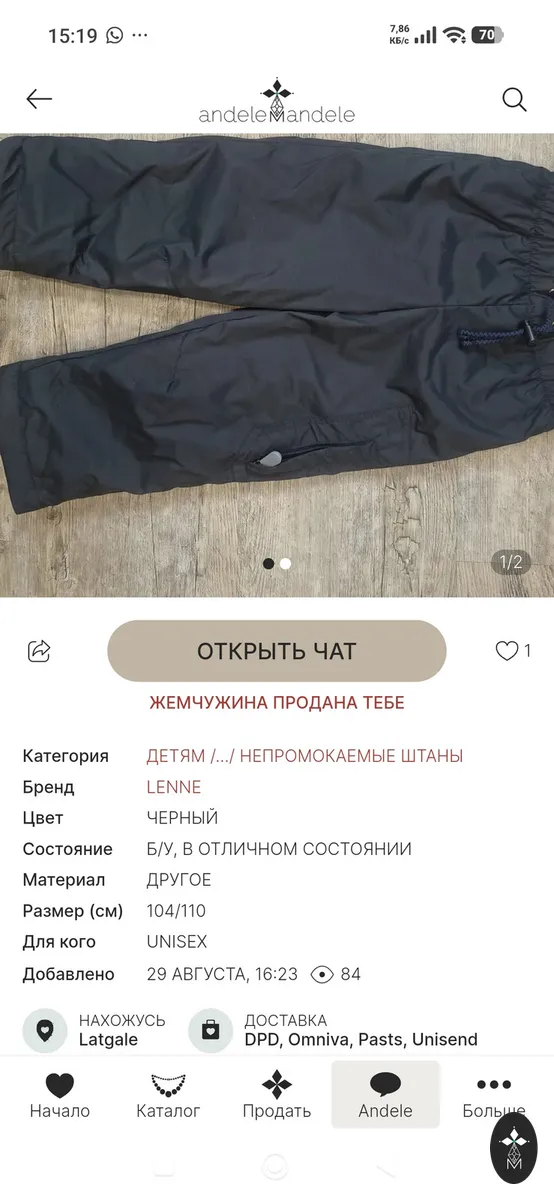Jump to second photo via page dot
This screenshot has height=1200, width=554.
(x=286, y=563)
